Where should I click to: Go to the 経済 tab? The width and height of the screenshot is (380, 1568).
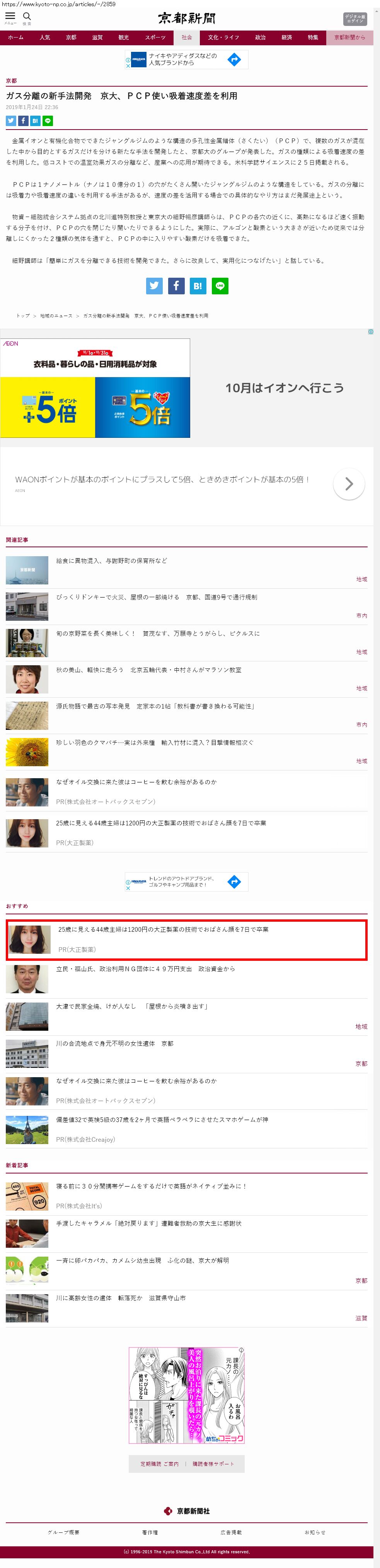pyautogui.click(x=286, y=38)
